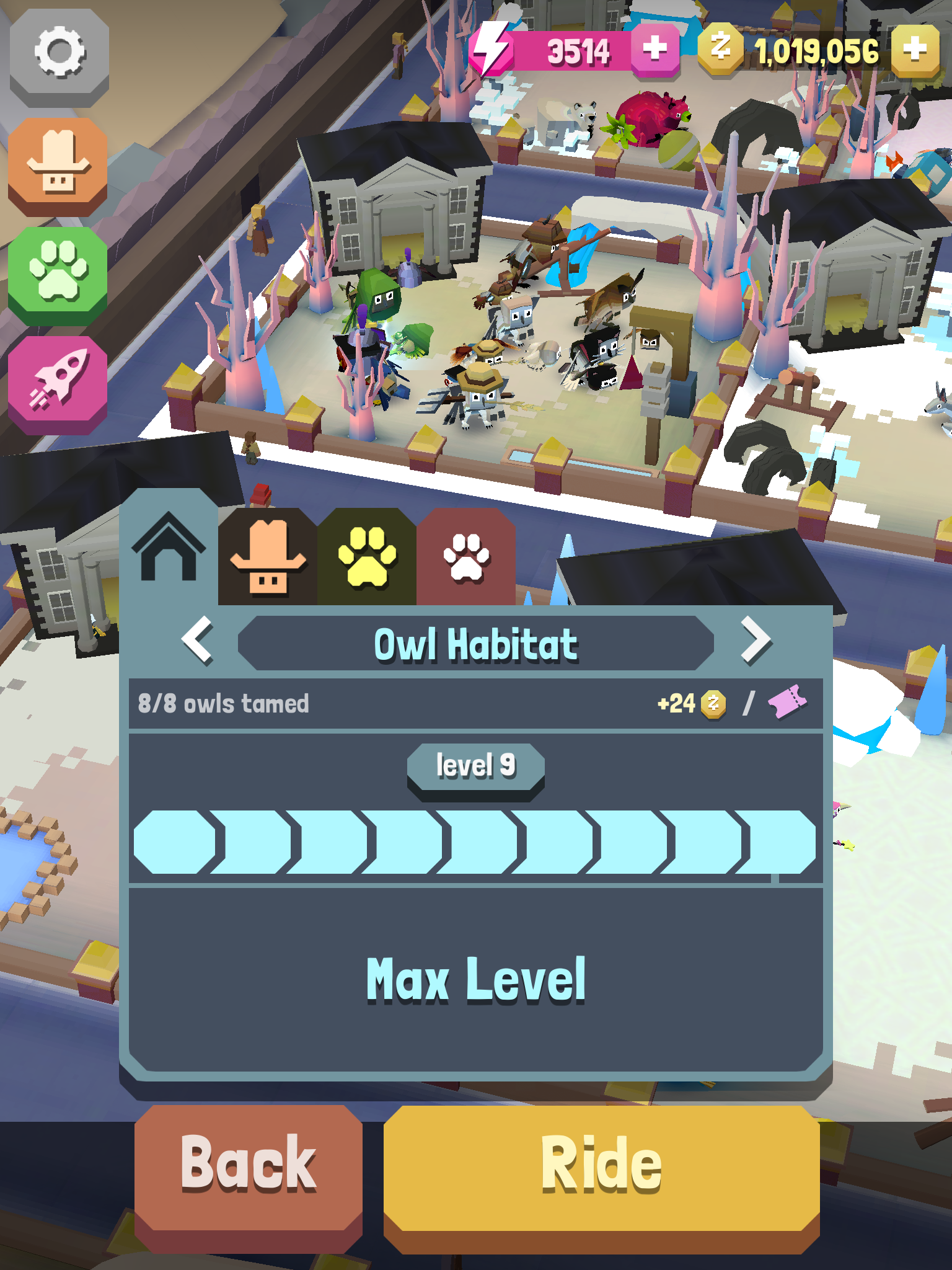
Task: Go to the previous habitat
Action: click(198, 641)
